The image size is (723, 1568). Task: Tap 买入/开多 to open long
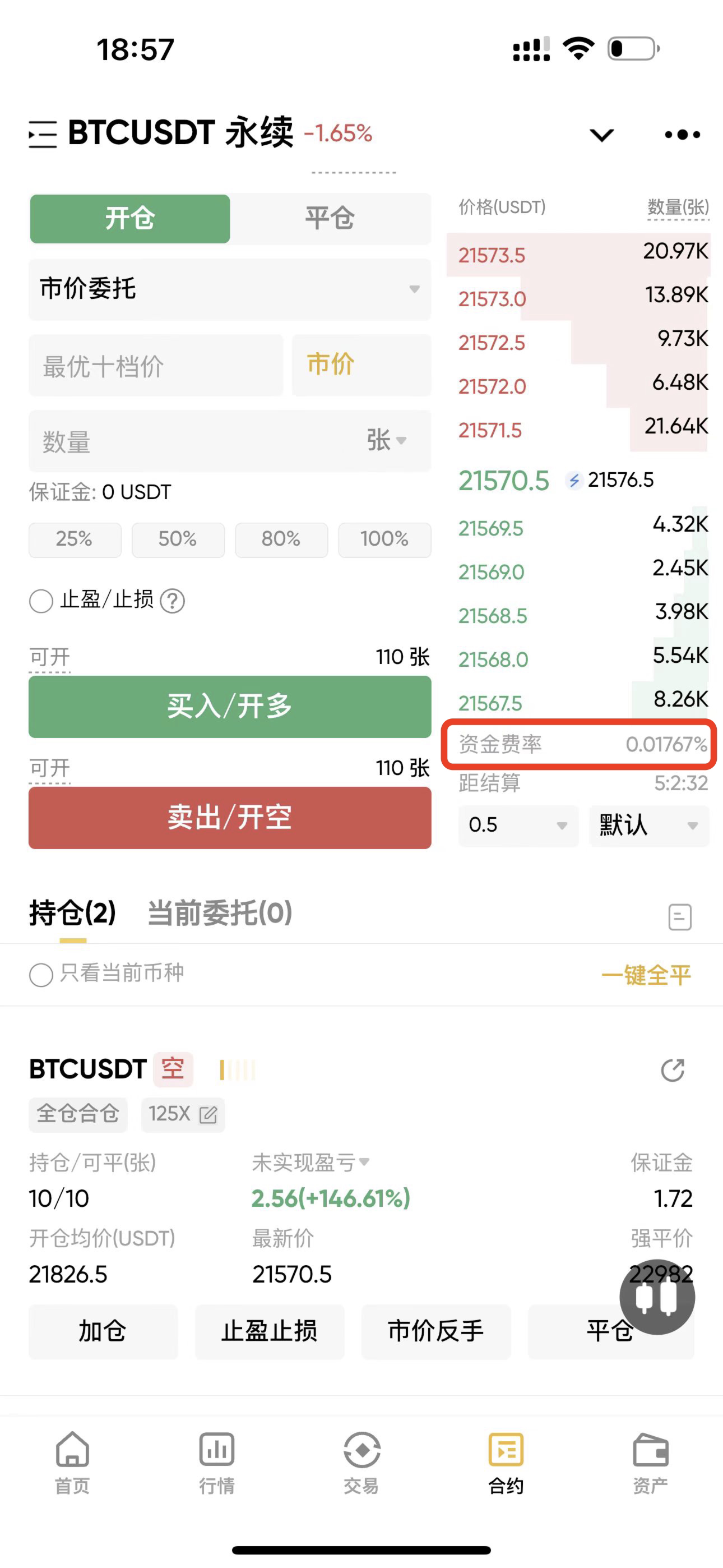point(229,707)
